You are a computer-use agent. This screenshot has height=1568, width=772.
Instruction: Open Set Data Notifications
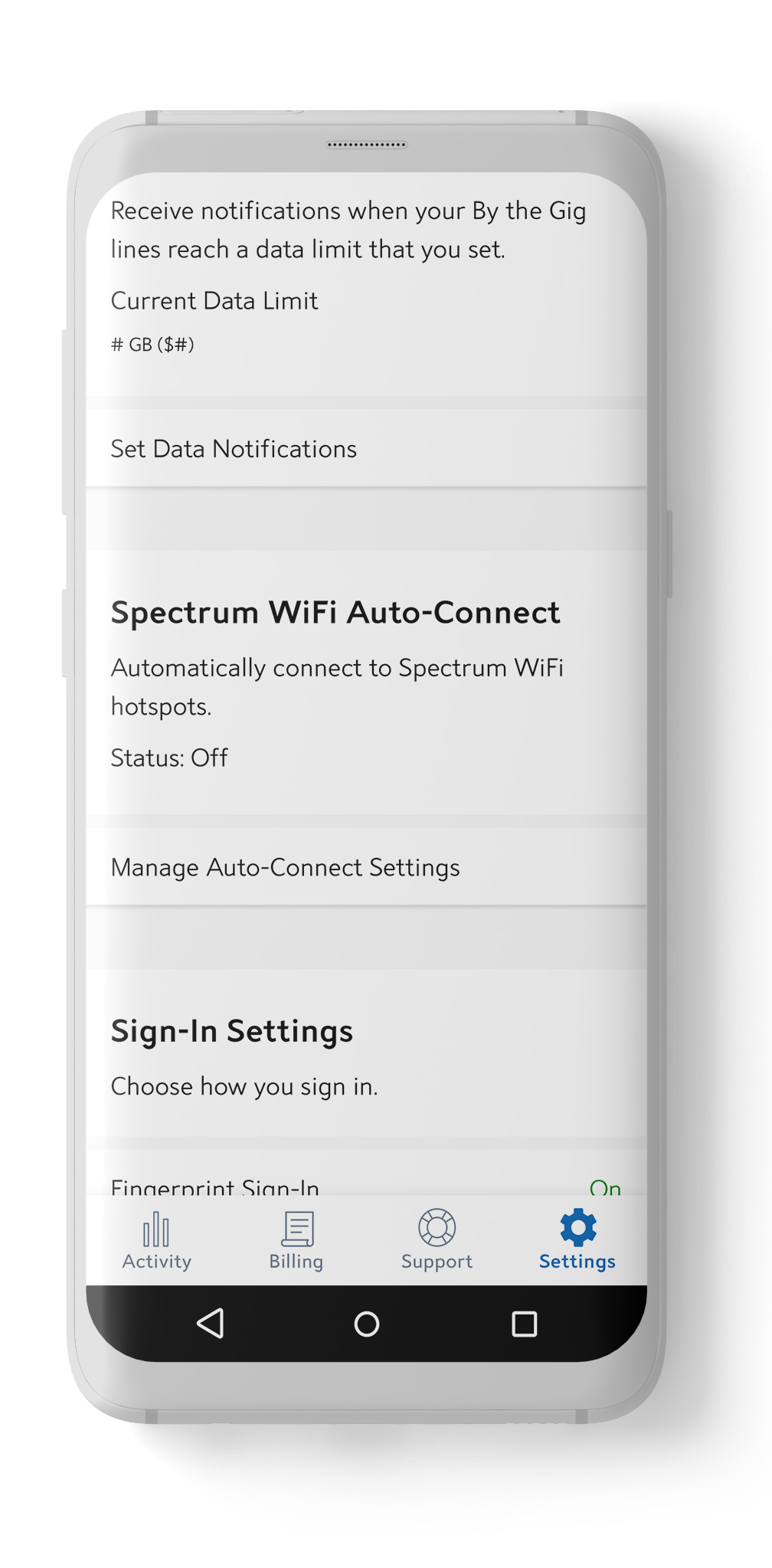[366, 448]
